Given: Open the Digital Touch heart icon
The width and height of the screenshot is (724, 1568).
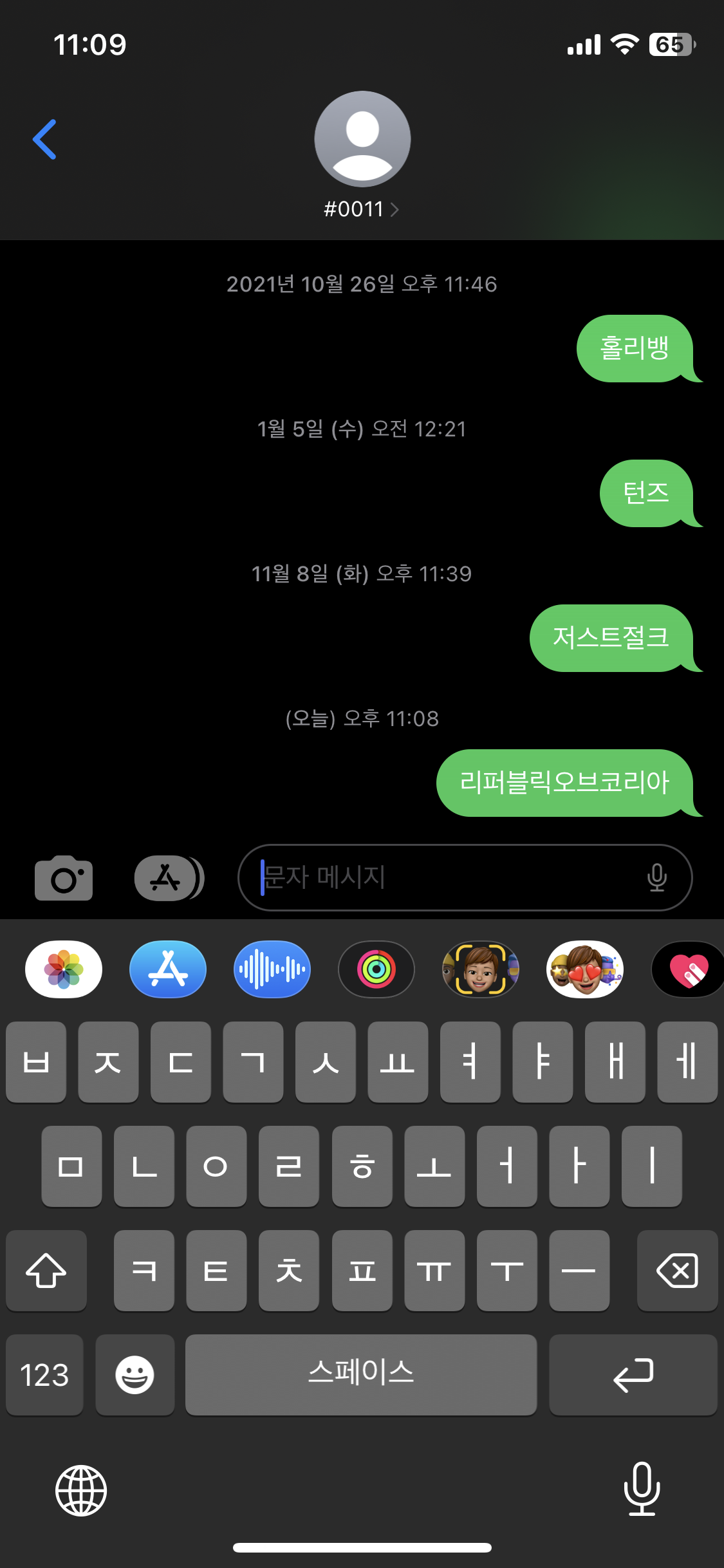Looking at the screenshot, I should point(686,969).
